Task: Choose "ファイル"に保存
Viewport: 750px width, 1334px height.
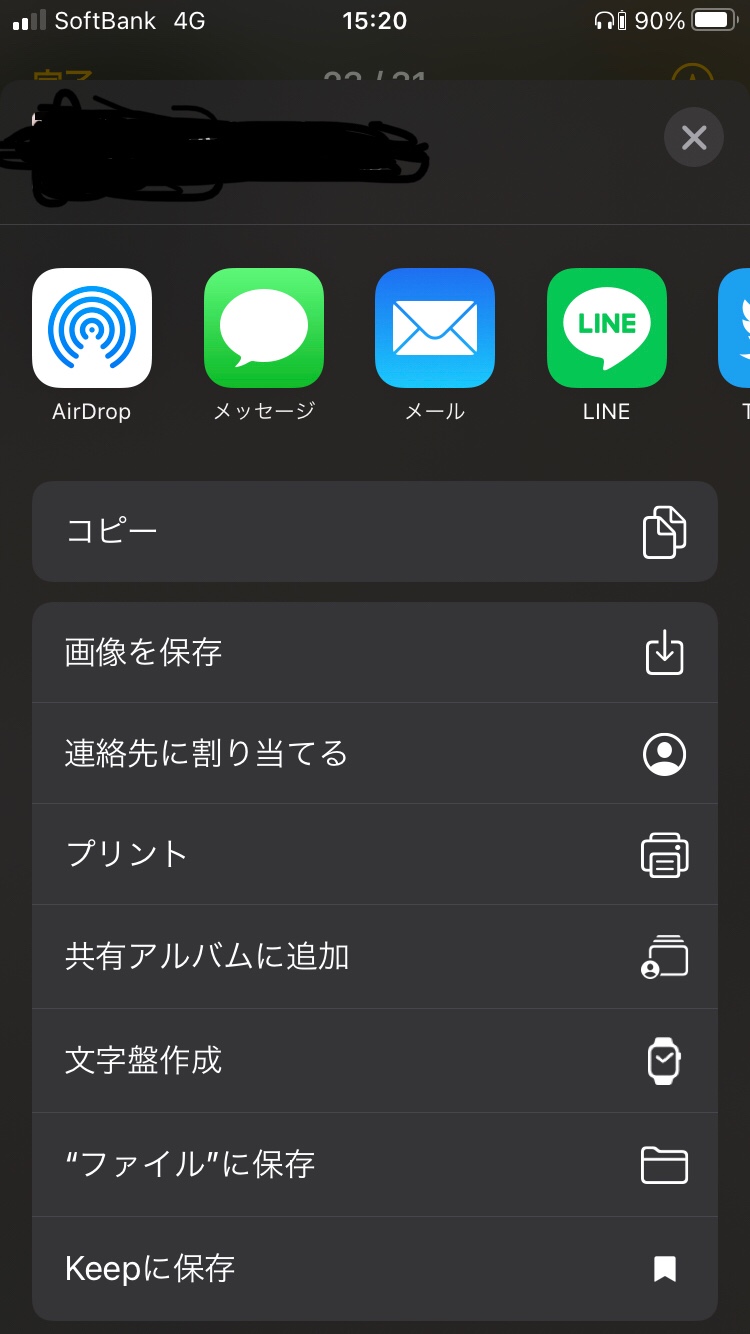Action: point(375,1164)
